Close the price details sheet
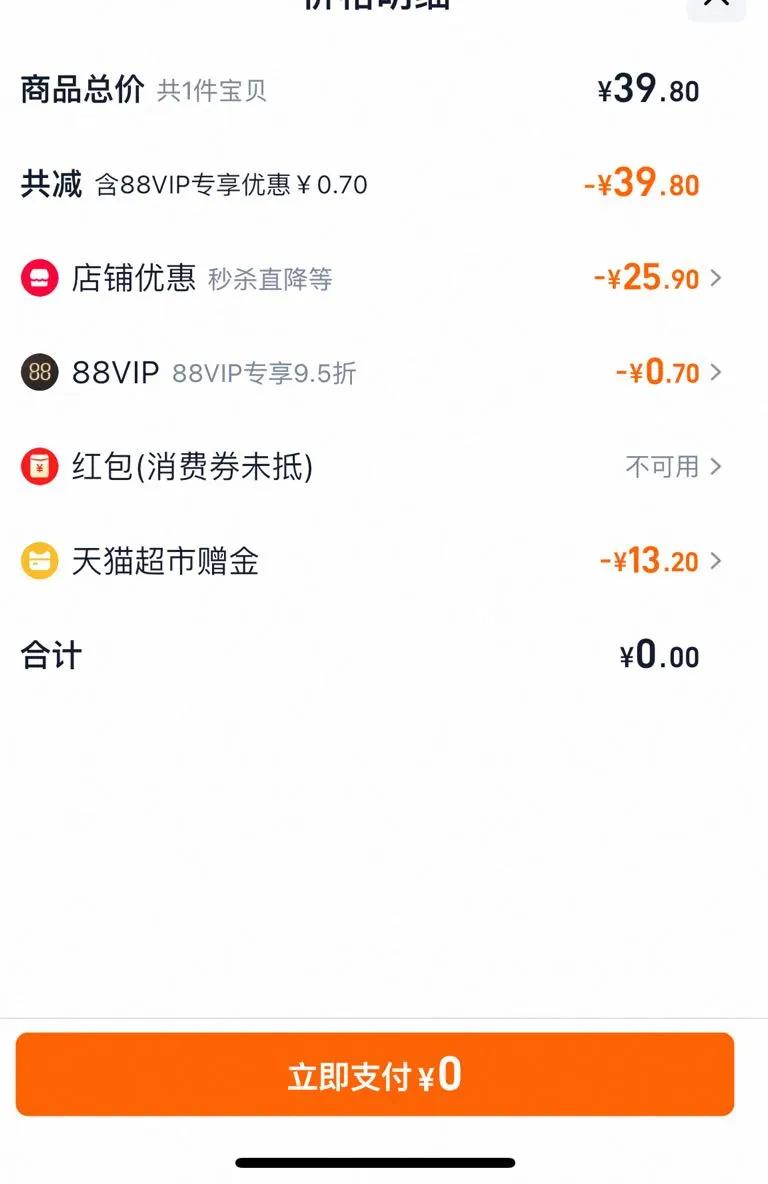This screenshot has height=1184, width=768. (x=716, y=5)
